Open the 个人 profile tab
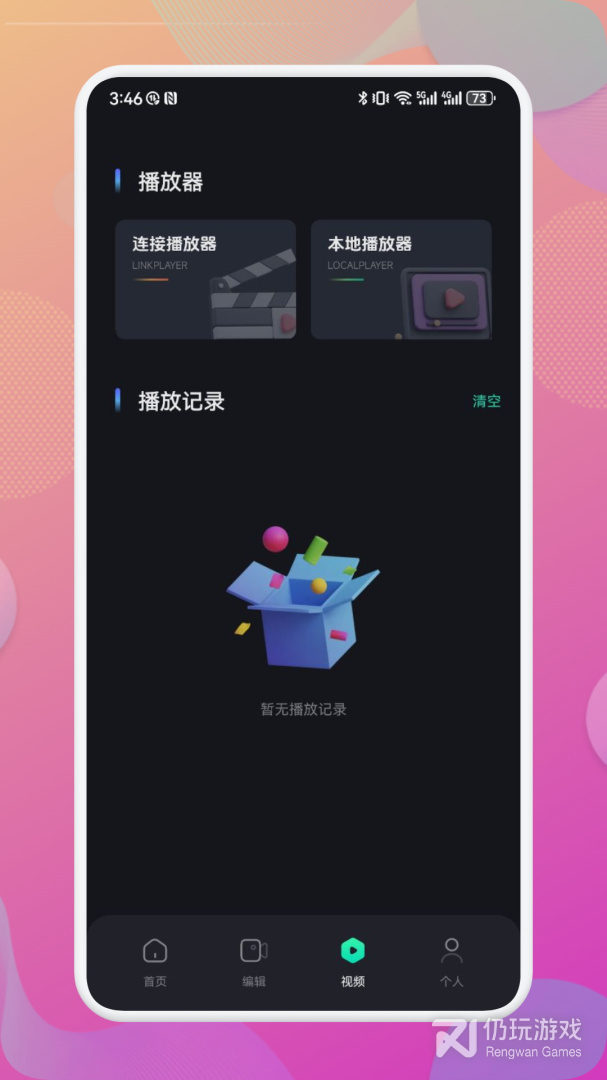 (451, 961)
